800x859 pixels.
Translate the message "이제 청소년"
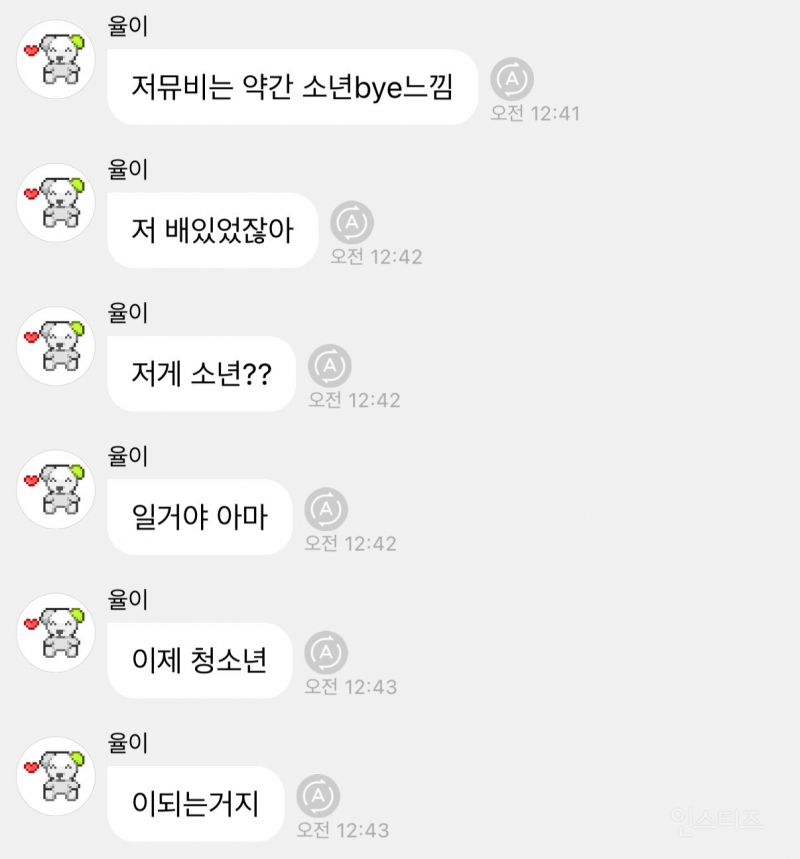coord(326,652)
